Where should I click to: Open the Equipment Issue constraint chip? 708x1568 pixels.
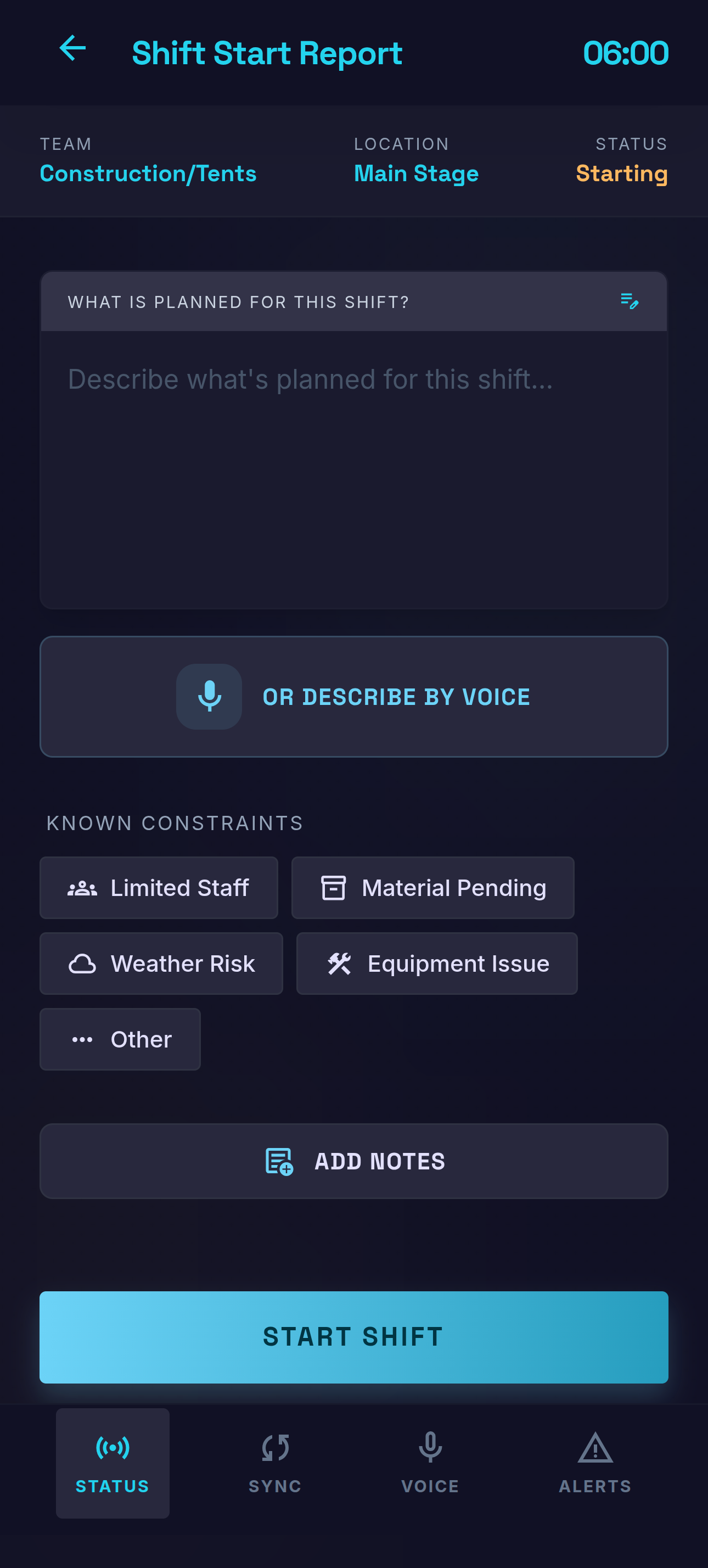pyautogui.click(x=437, y=963)
